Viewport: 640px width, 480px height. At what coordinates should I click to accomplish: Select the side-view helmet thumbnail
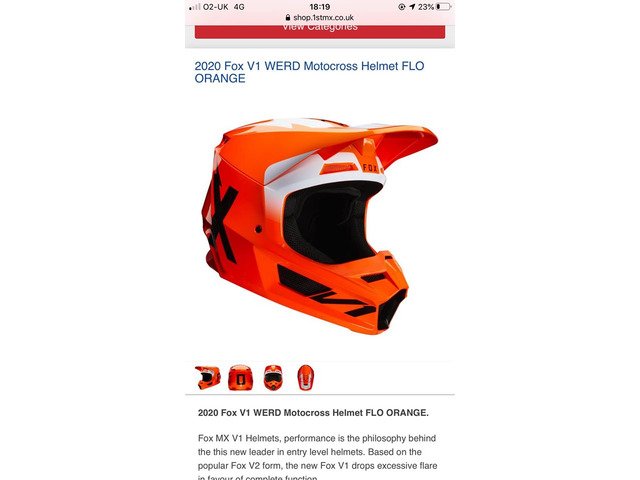pyautogui.click(x=208, y=377)
